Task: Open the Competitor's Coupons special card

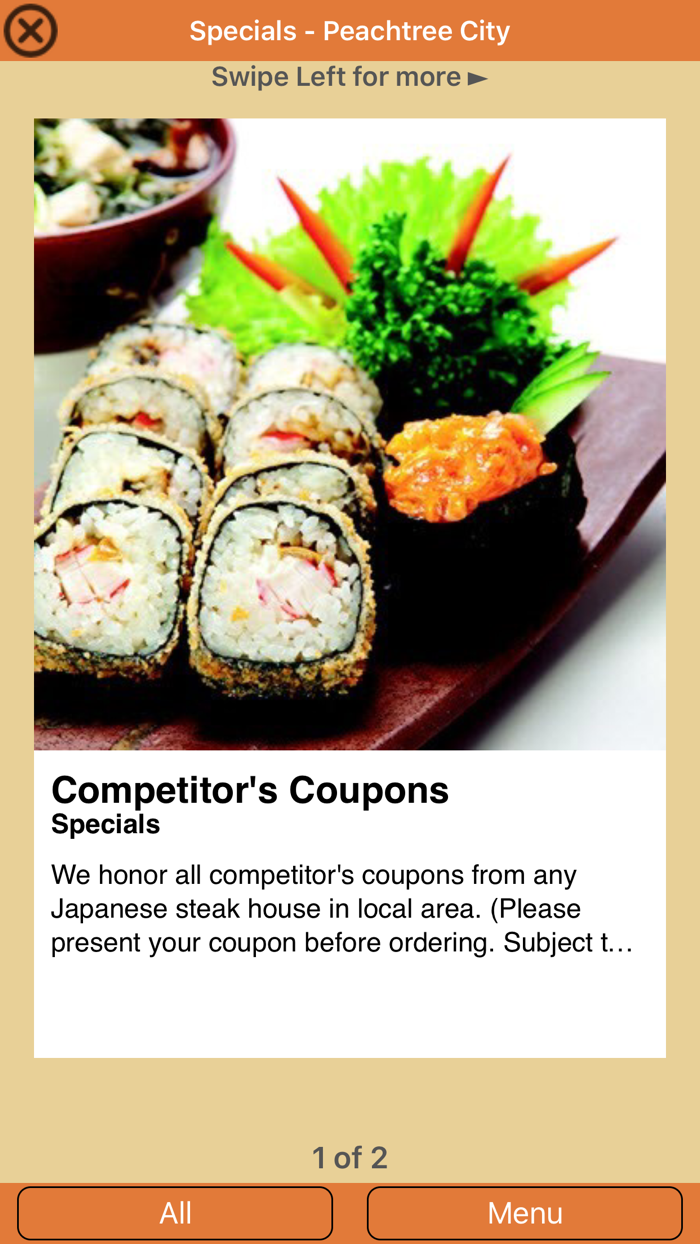Action: (x=350, y=588)
